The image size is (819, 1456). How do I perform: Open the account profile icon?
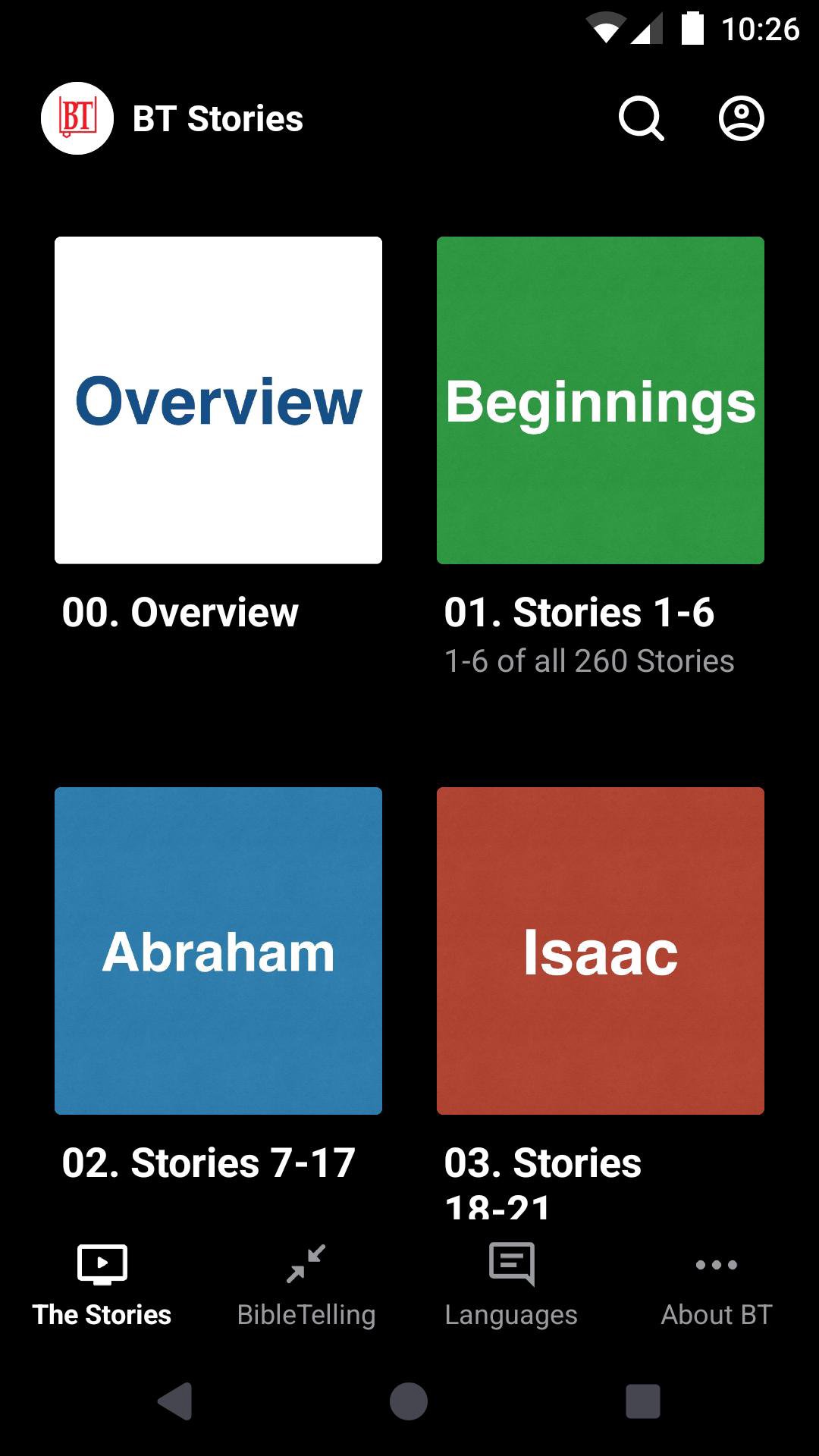click(741, 119)
